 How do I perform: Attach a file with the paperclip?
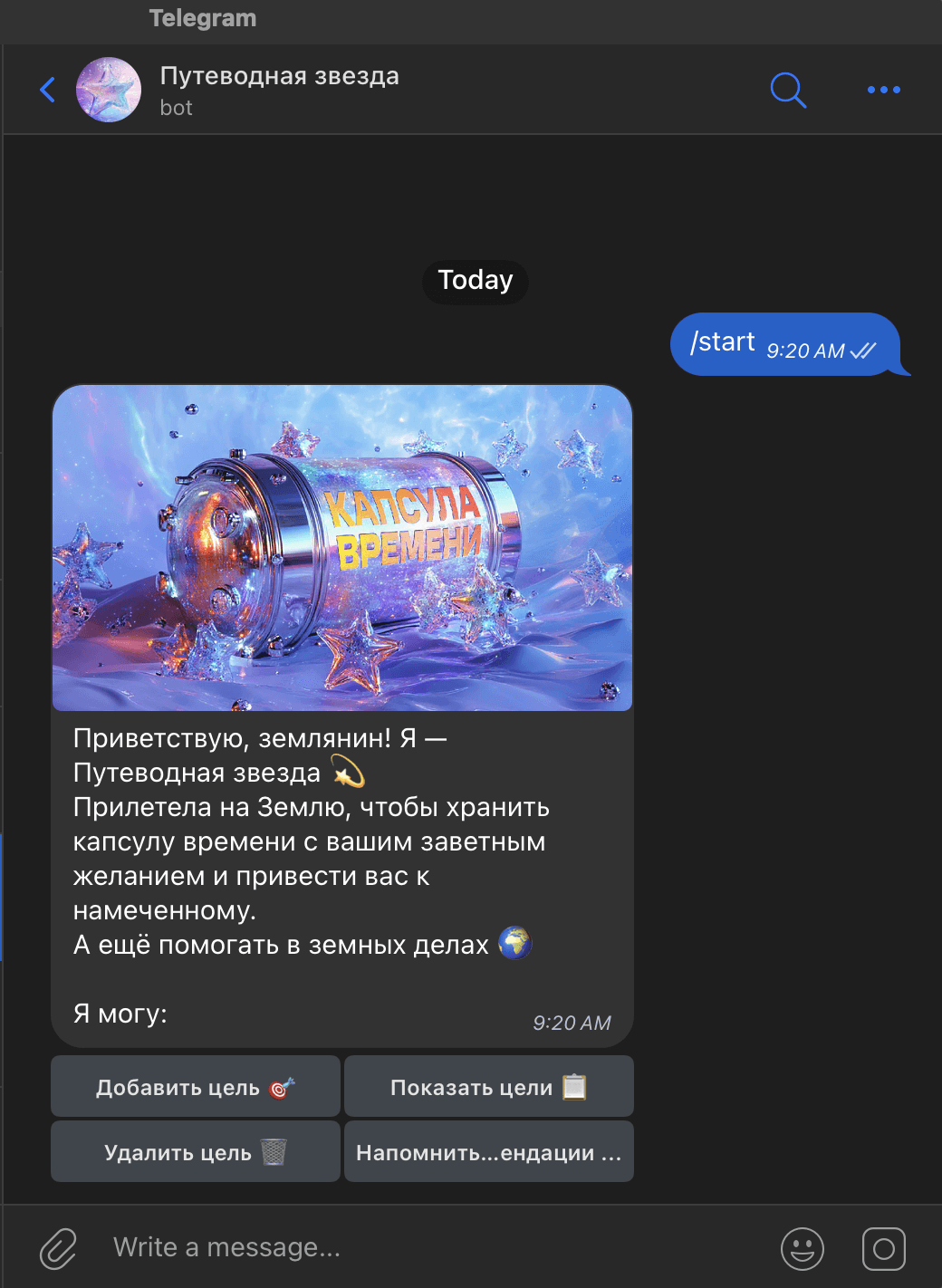(59, 1248)
